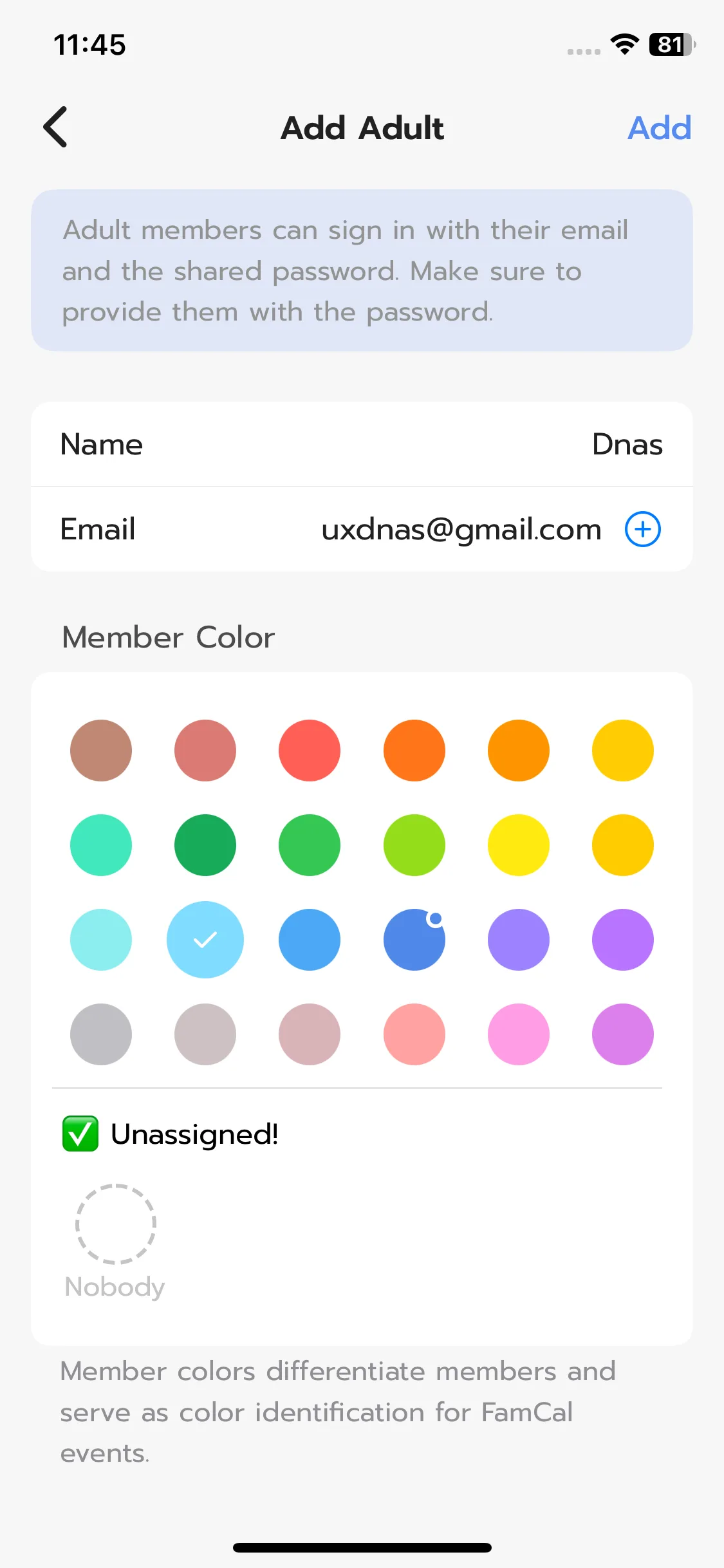Edit the Name field showing Dnas
The height and width of the screenshot is (1568, 724).
pyautogui.click(x=627, y=444)
